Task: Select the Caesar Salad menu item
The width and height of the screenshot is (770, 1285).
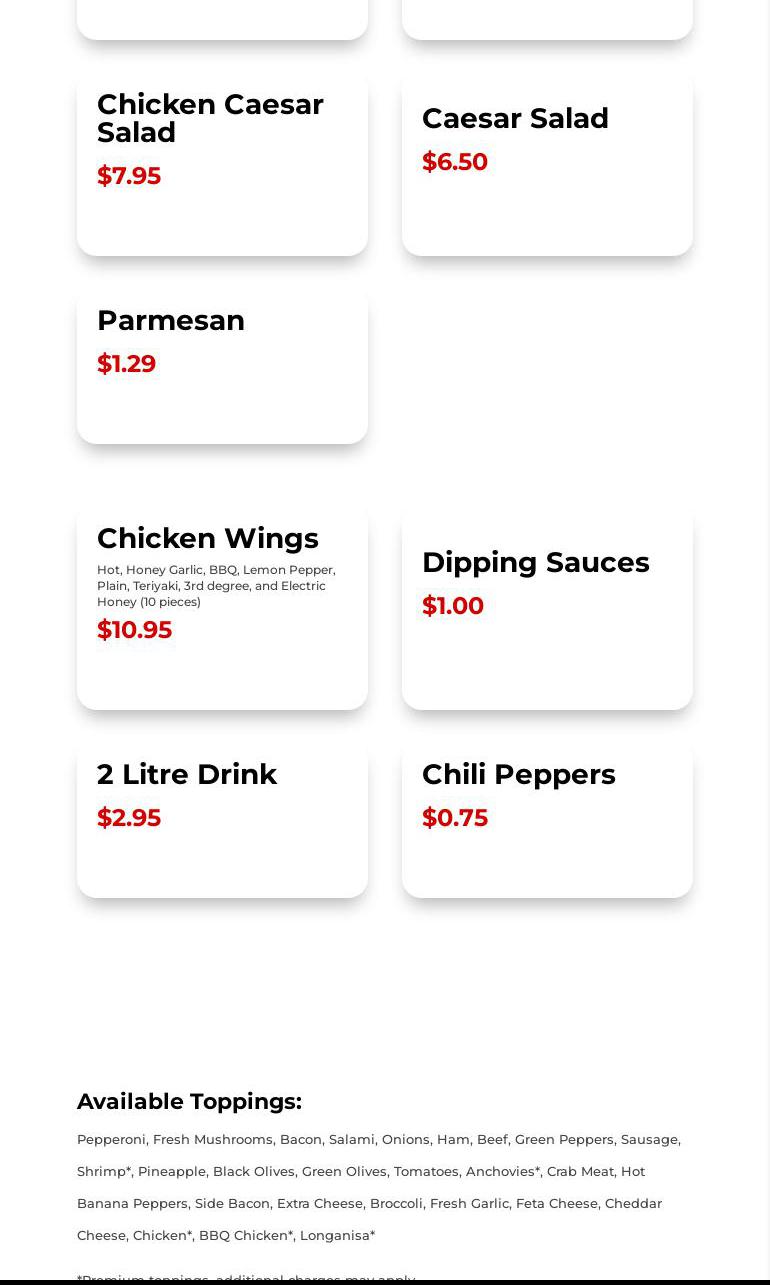Action: 547,163
